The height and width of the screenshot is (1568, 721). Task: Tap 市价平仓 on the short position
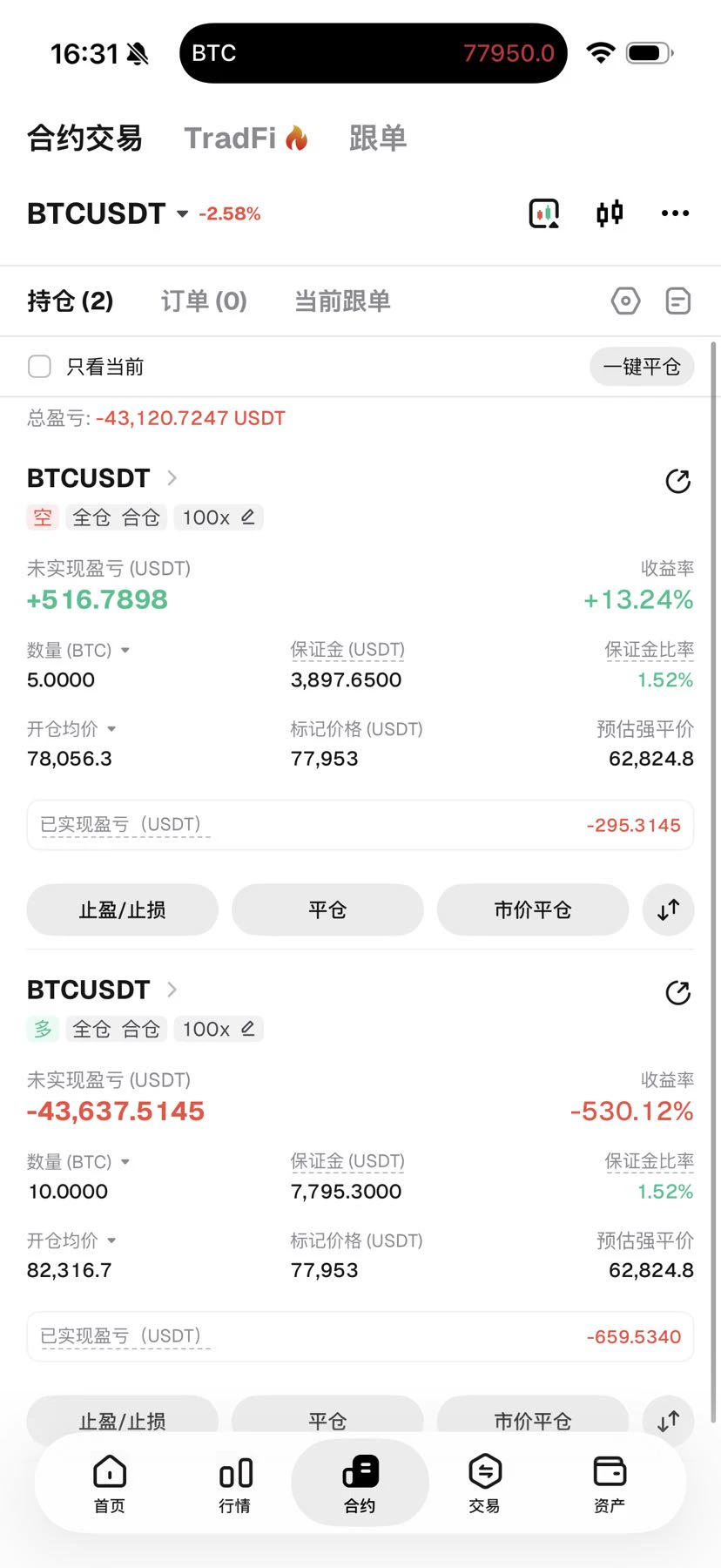[x=533, y=909]
